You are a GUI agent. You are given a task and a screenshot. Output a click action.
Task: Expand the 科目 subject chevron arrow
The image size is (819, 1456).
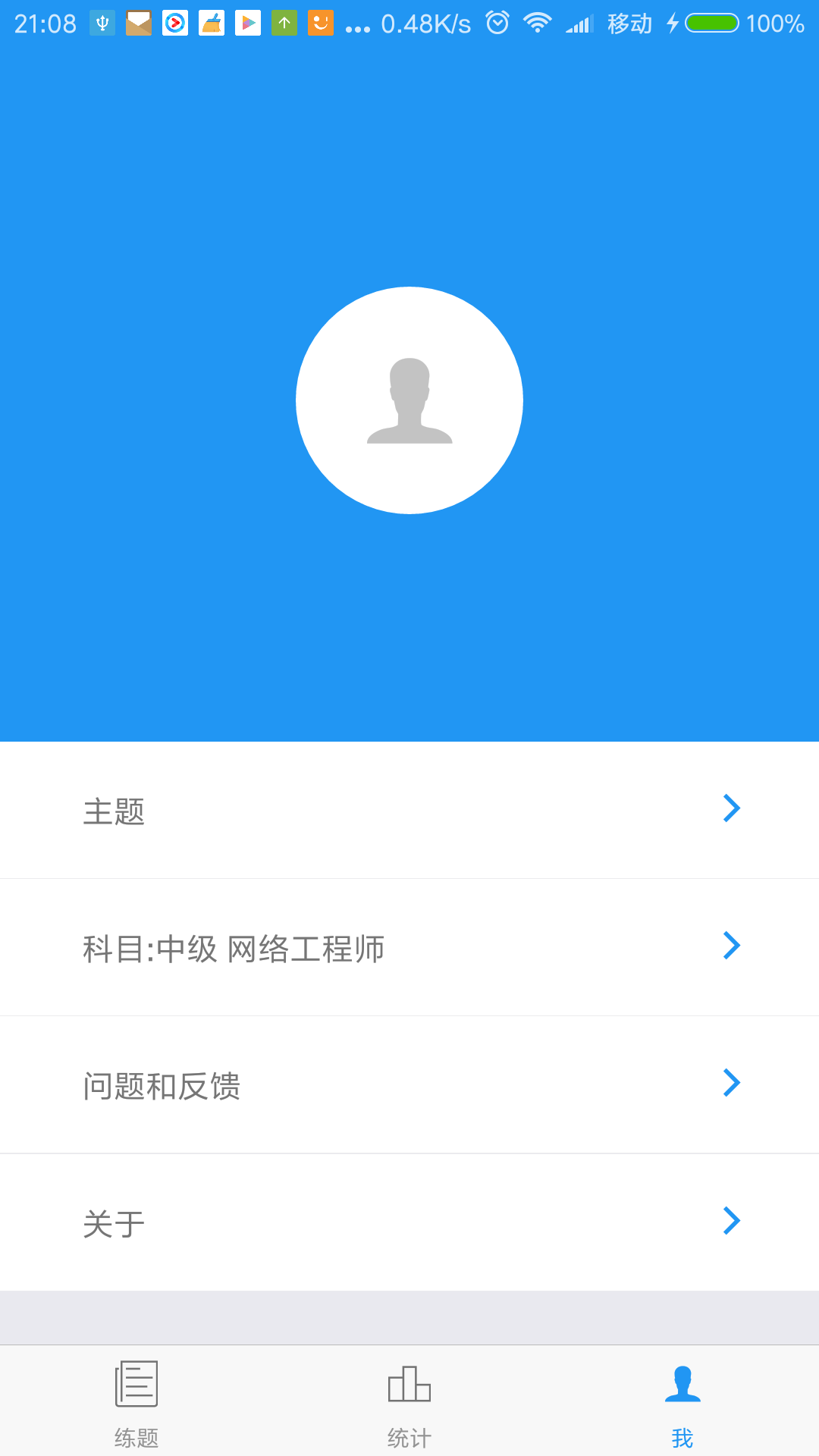(x=730, y=946)
